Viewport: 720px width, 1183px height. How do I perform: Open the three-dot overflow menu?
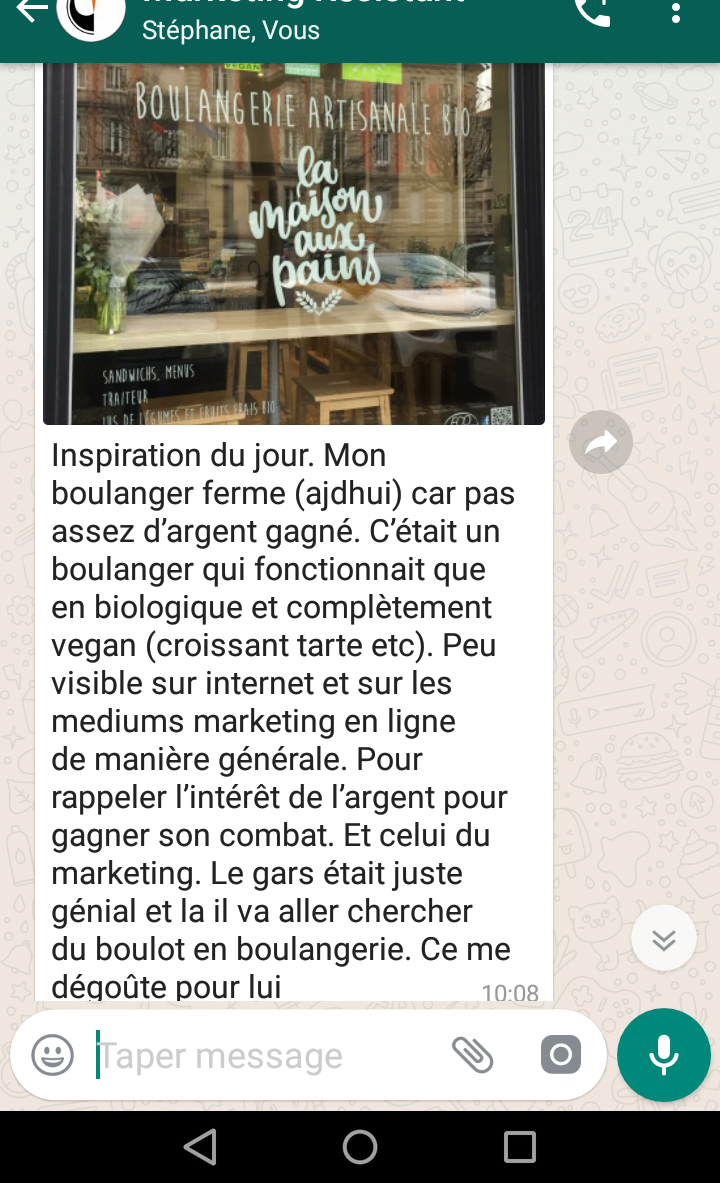pos(677,14)
